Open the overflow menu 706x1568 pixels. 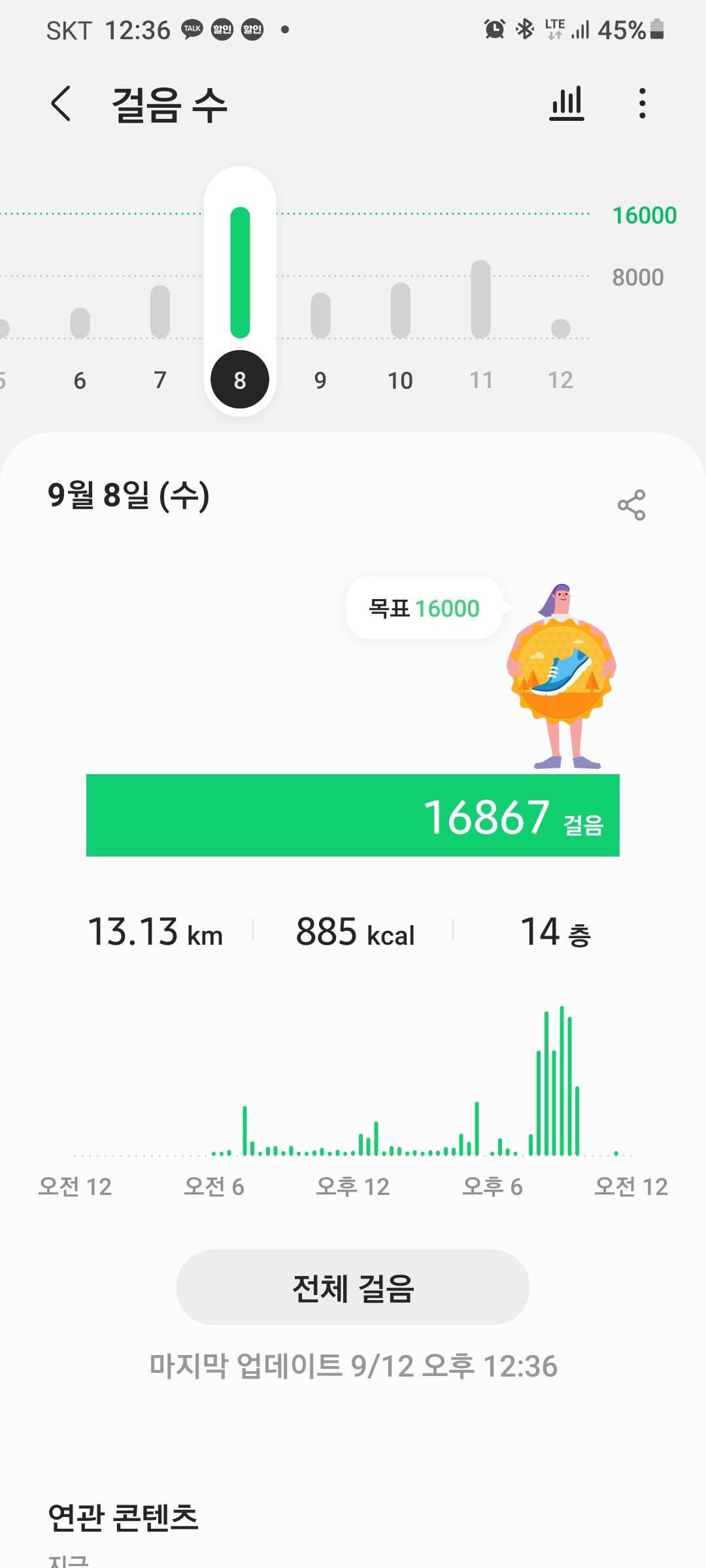(x=643, y=103)
